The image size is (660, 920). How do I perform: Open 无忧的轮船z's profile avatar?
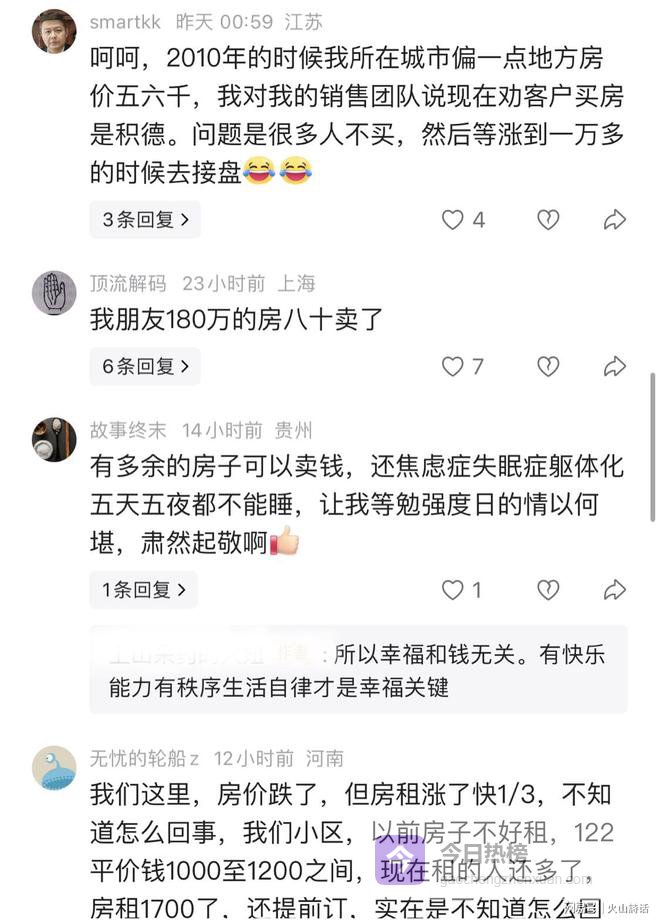click(54, 768)
